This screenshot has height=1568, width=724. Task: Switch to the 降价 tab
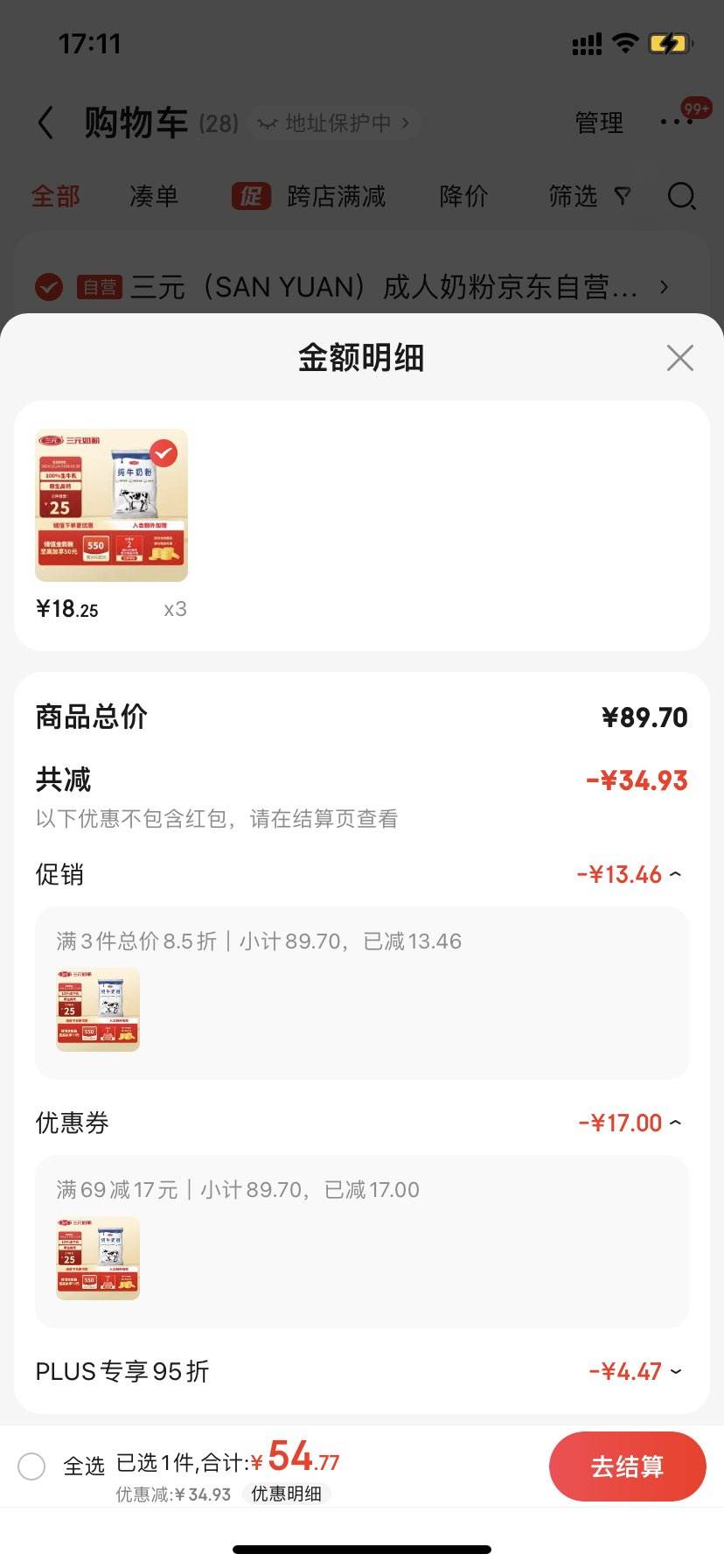click(463, 197)
